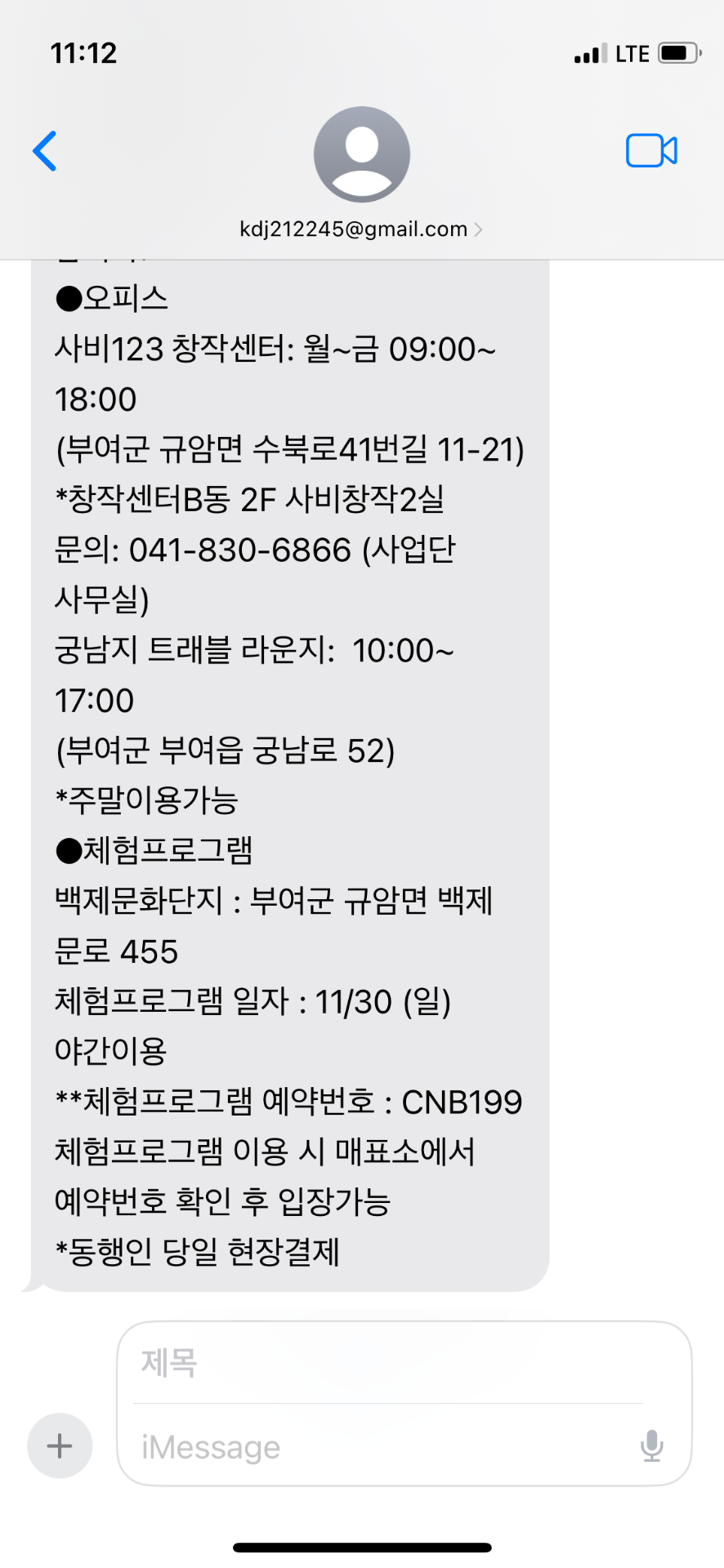Image resolution: width=724 pixels, height=1568 pixels.
Task: Open the plus attachments menu
Action: point(60,1446)
